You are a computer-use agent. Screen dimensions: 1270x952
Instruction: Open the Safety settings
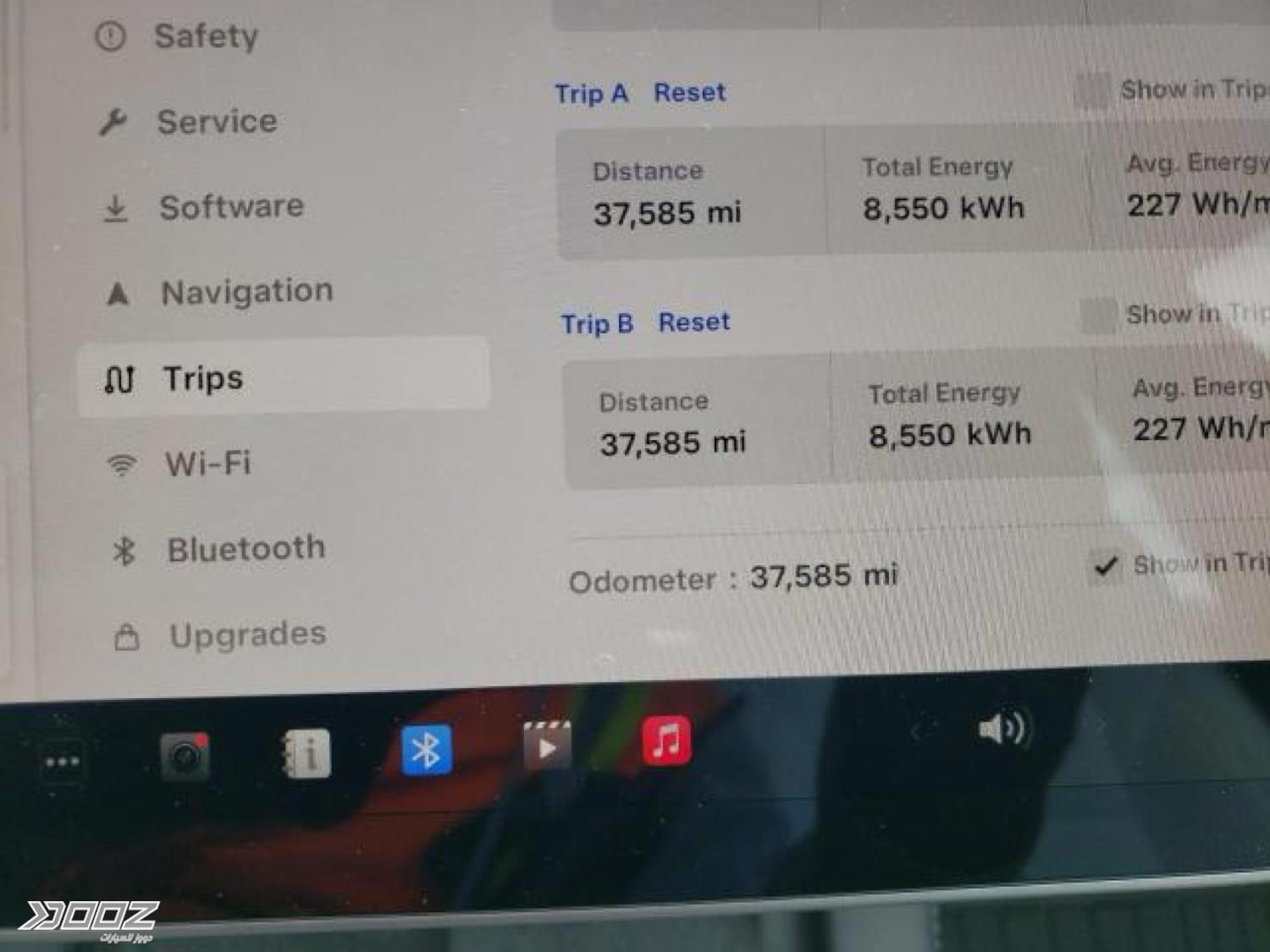tap(206, 36)
